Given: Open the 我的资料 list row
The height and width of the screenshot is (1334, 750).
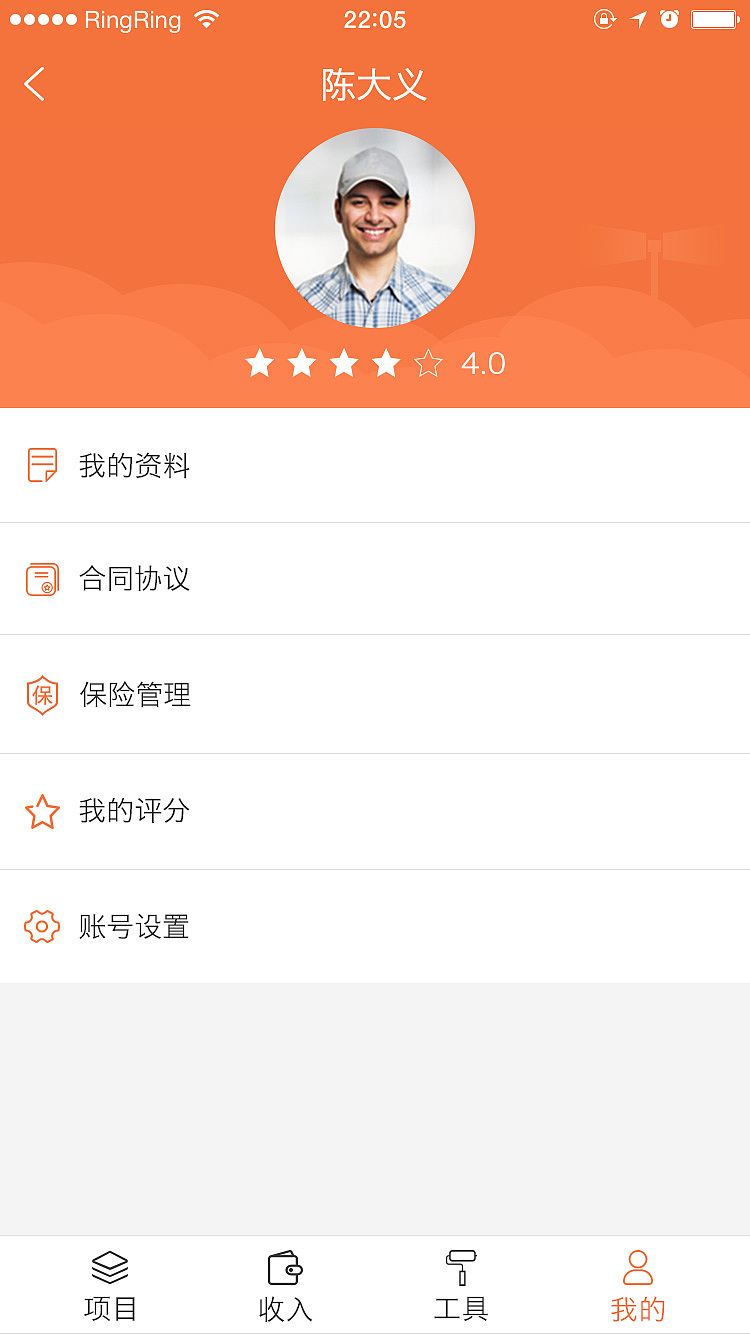Looking at the screenshot, I should pyautogui.click(x=375, y=465).
